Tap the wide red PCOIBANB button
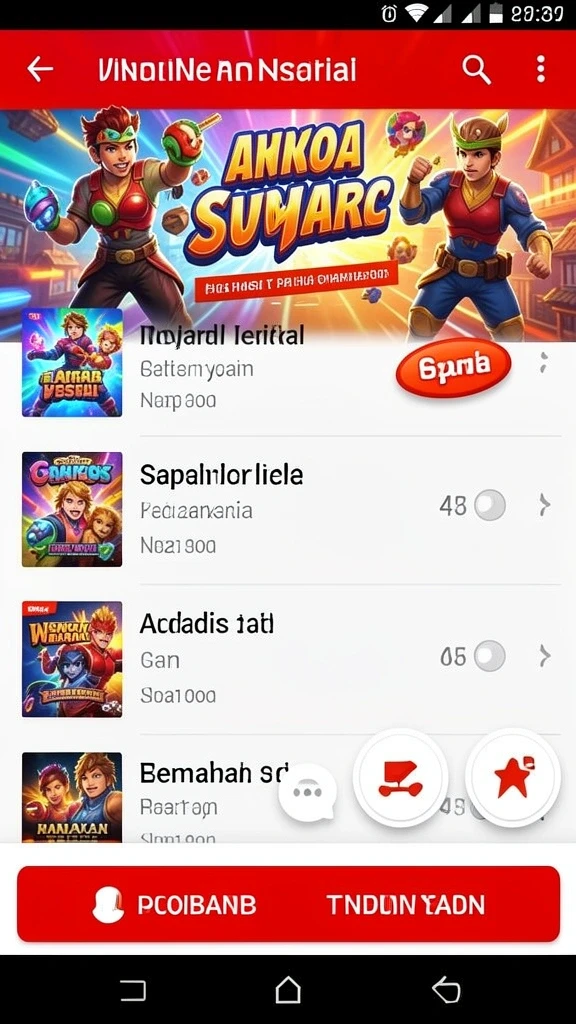 coord(288,904)
